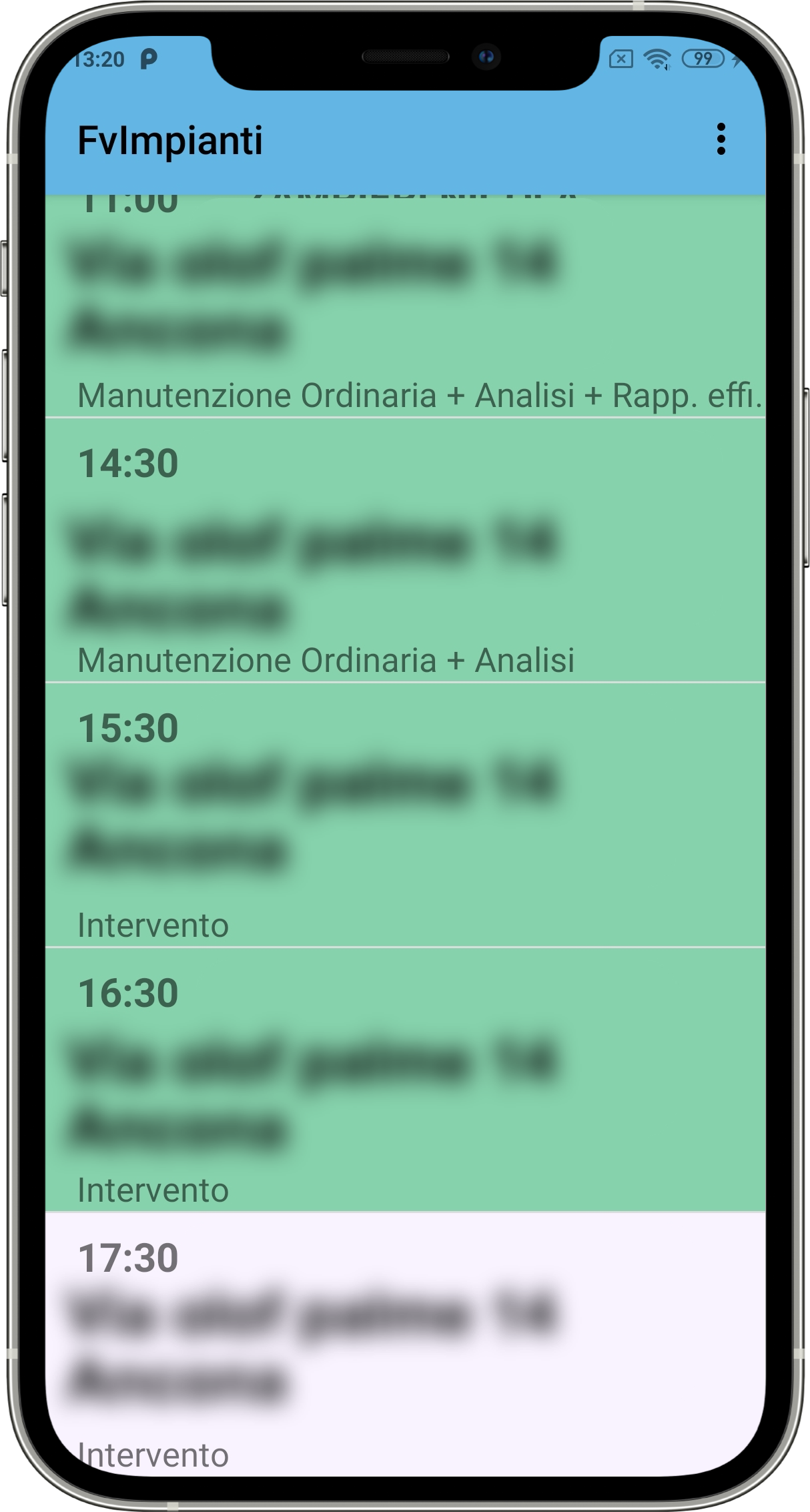
Task: Open the 15:30 Intervento appointment
Action: pos(405,815)
